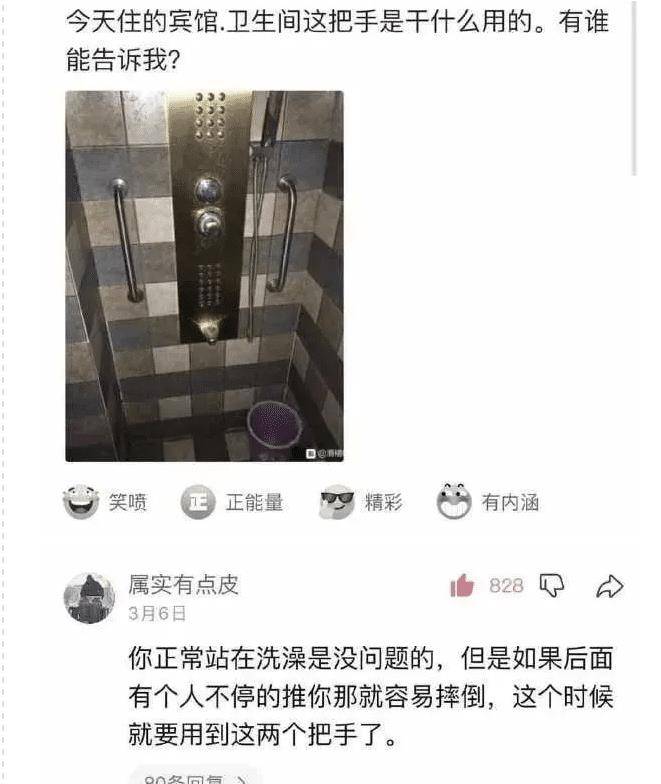Open the avatar of 属实有点皮

(x=90, y=599)
